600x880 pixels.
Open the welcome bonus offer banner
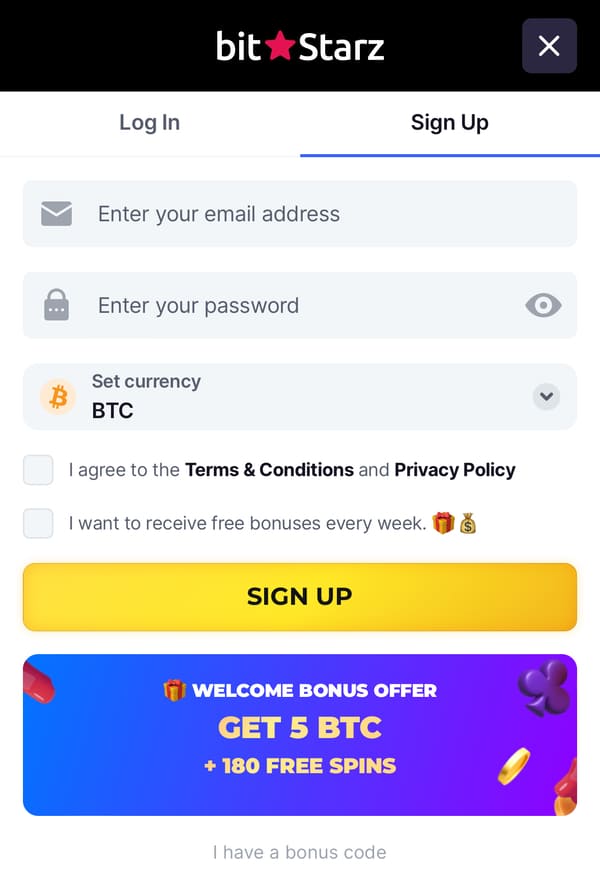(300, 735)
